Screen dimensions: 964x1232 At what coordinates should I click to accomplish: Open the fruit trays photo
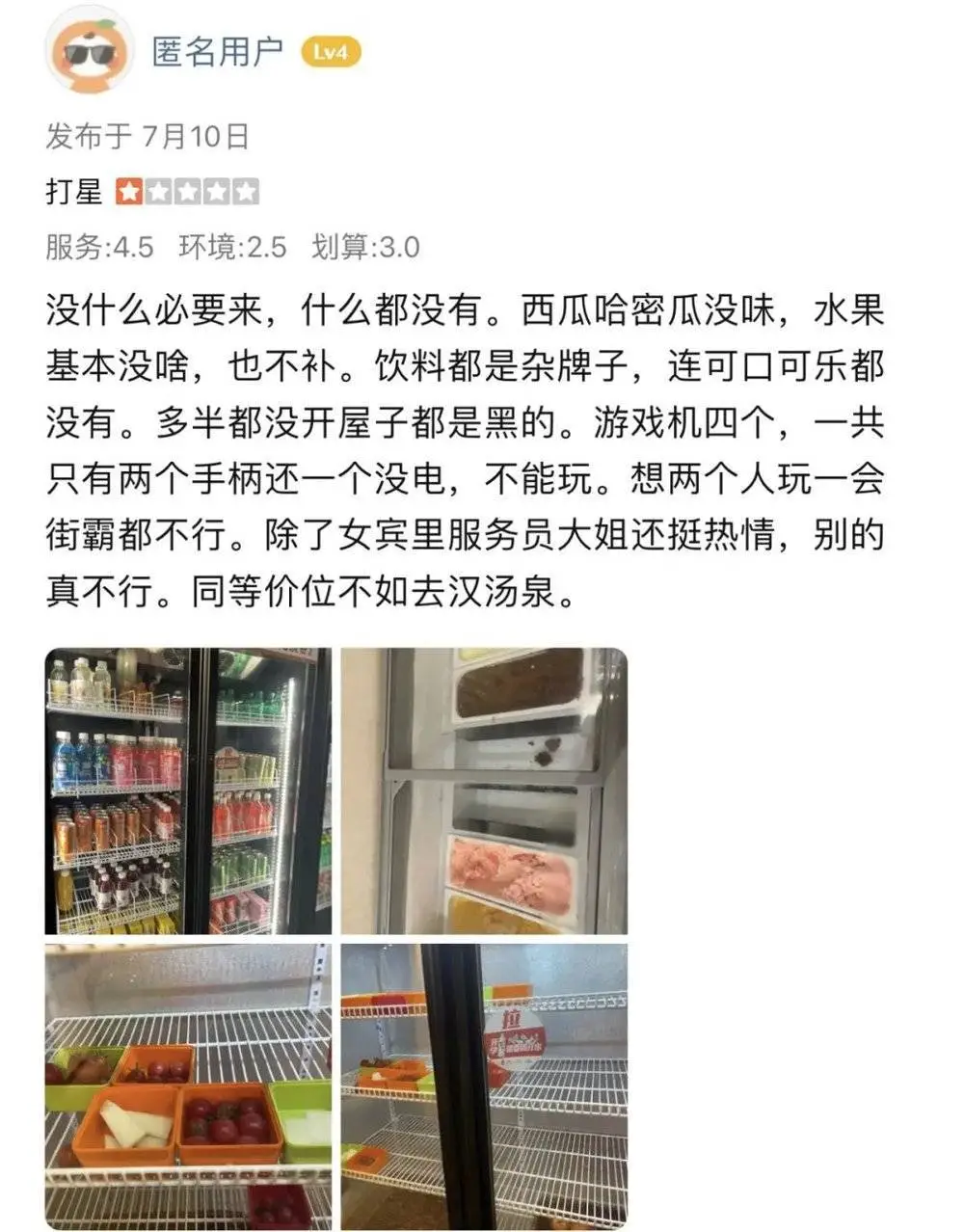(x=188, y=1085)
